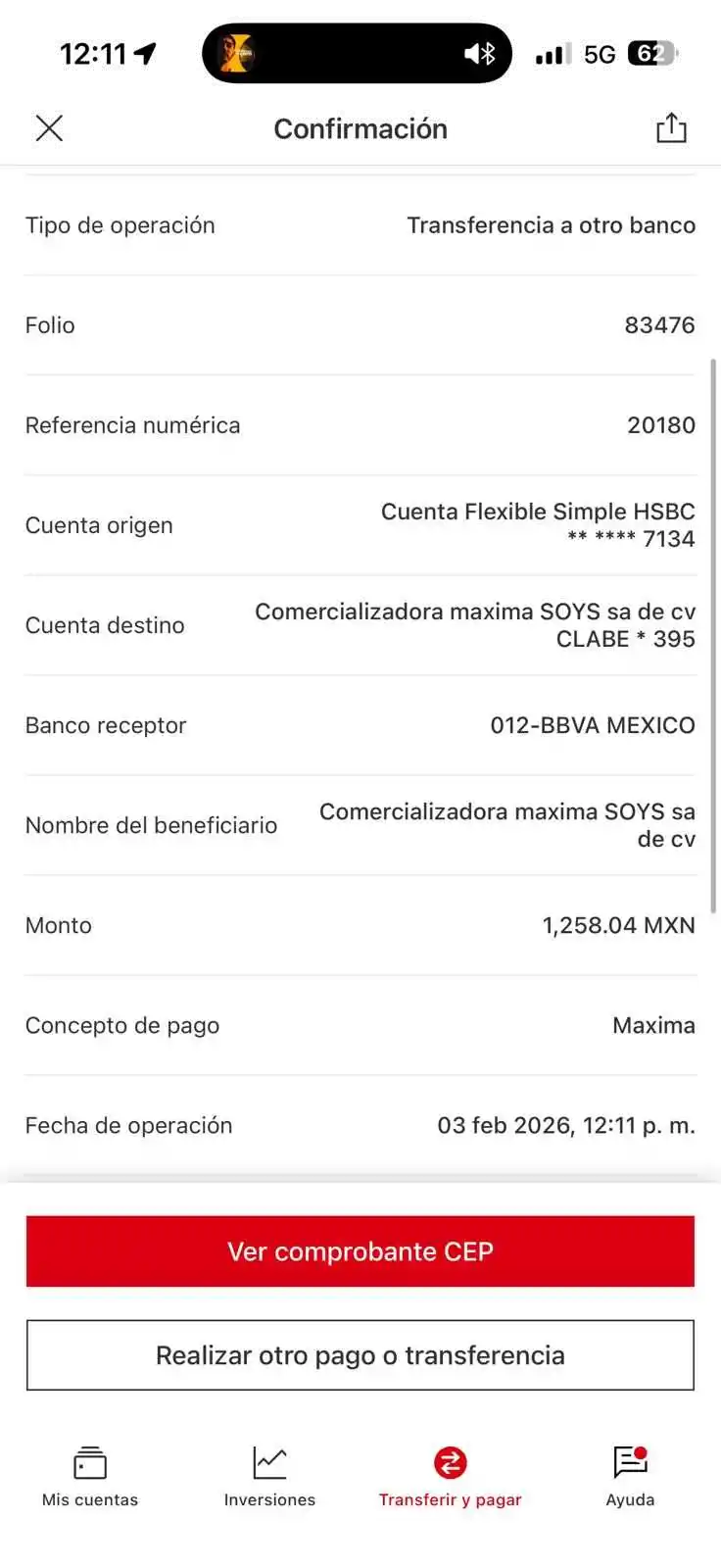
Task: Open the Ayuda tab
Action: click(x=630, y=1476)
